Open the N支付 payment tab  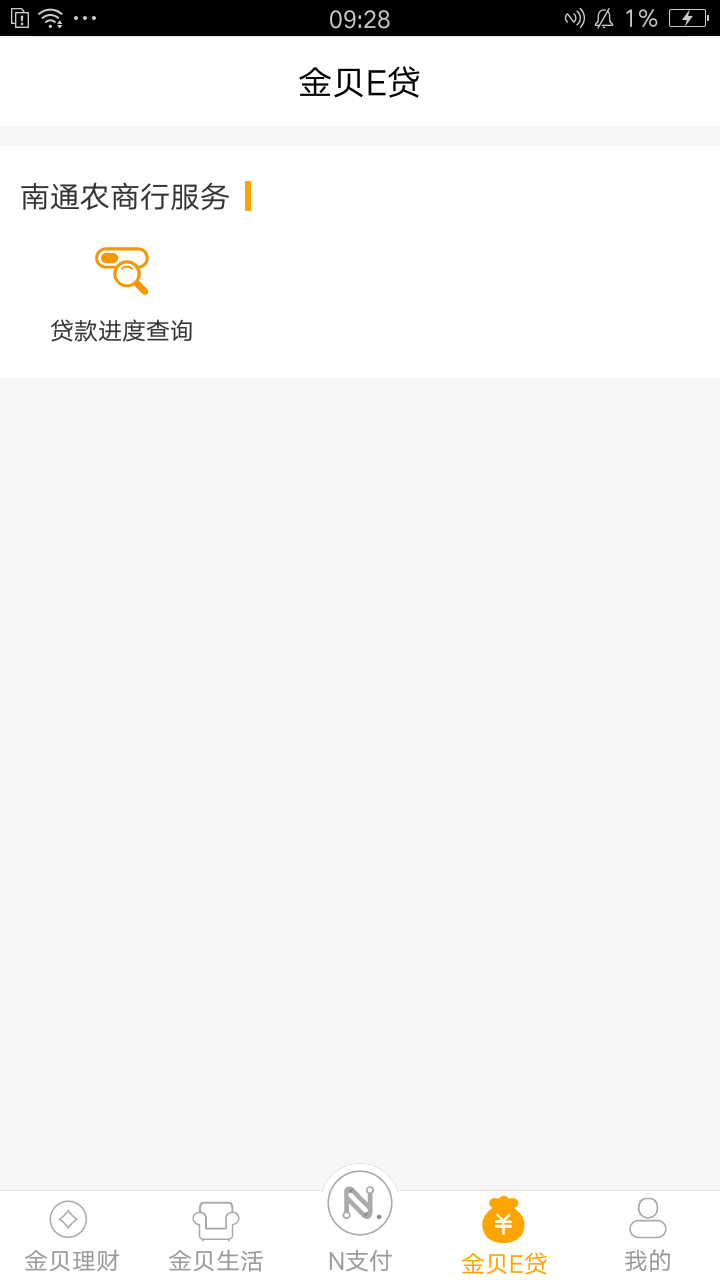pos(360,1222)
